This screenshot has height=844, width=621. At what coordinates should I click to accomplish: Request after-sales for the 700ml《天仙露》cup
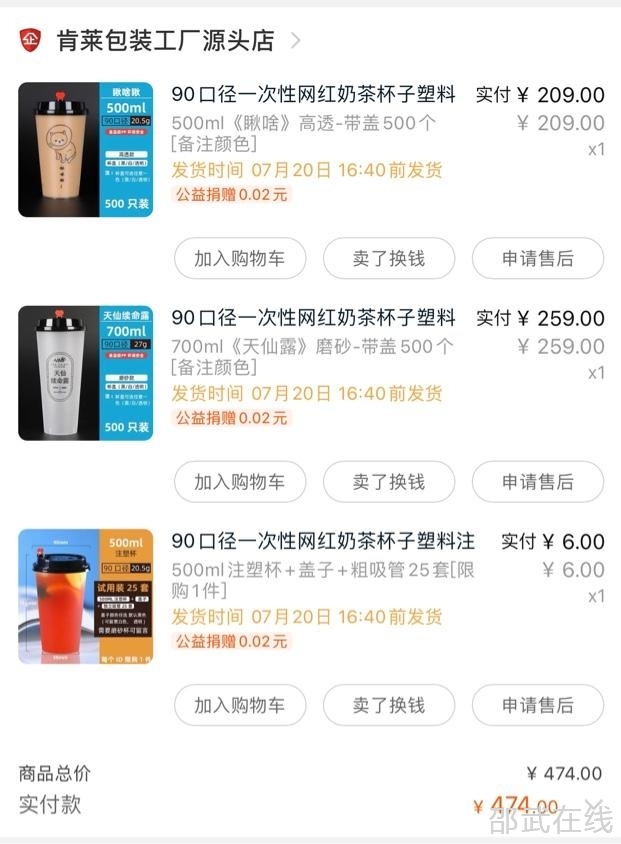pos(537,481)
